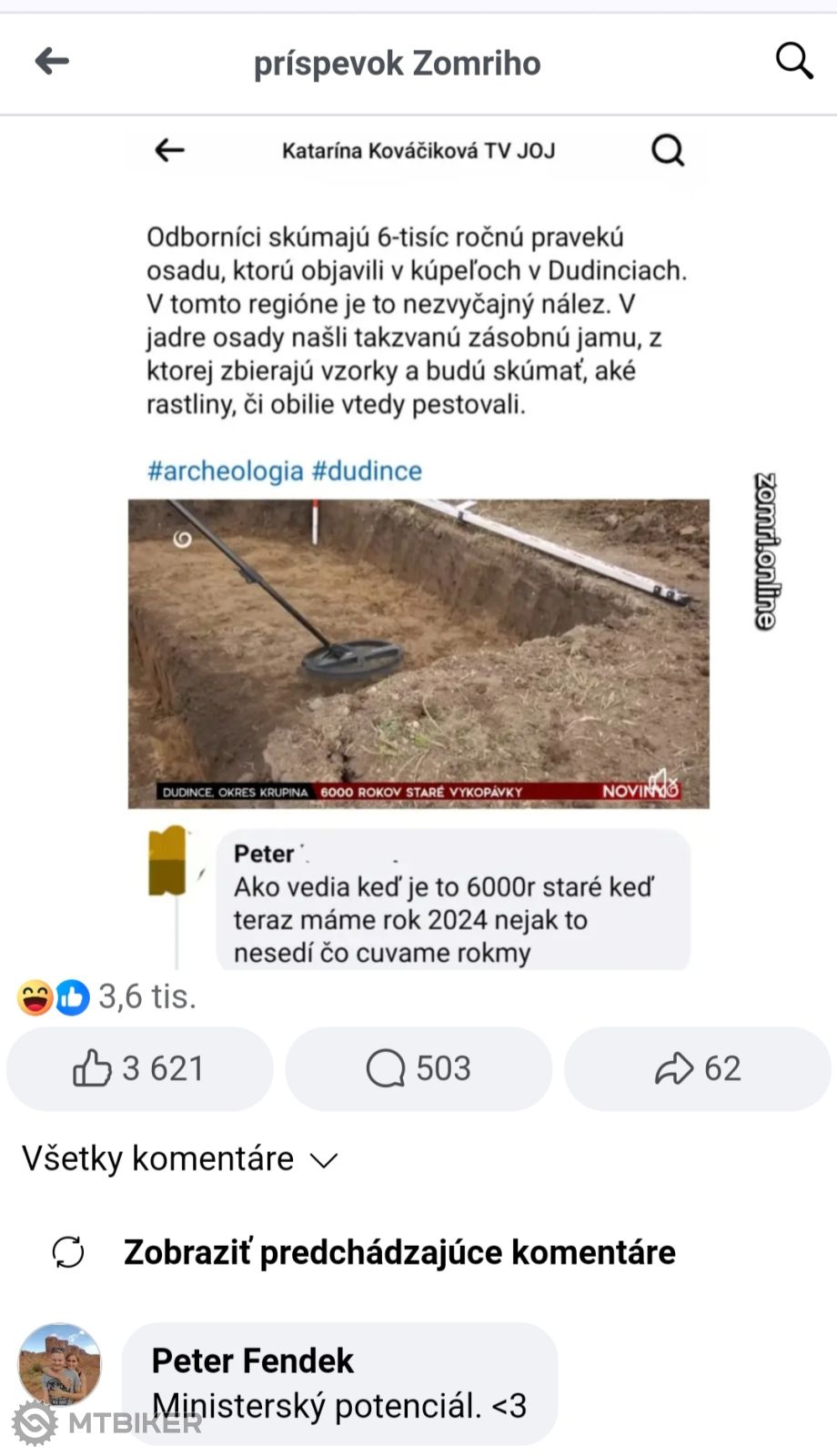
Task: Open the 503 comments button
Action: click(x=418, y=1068)
